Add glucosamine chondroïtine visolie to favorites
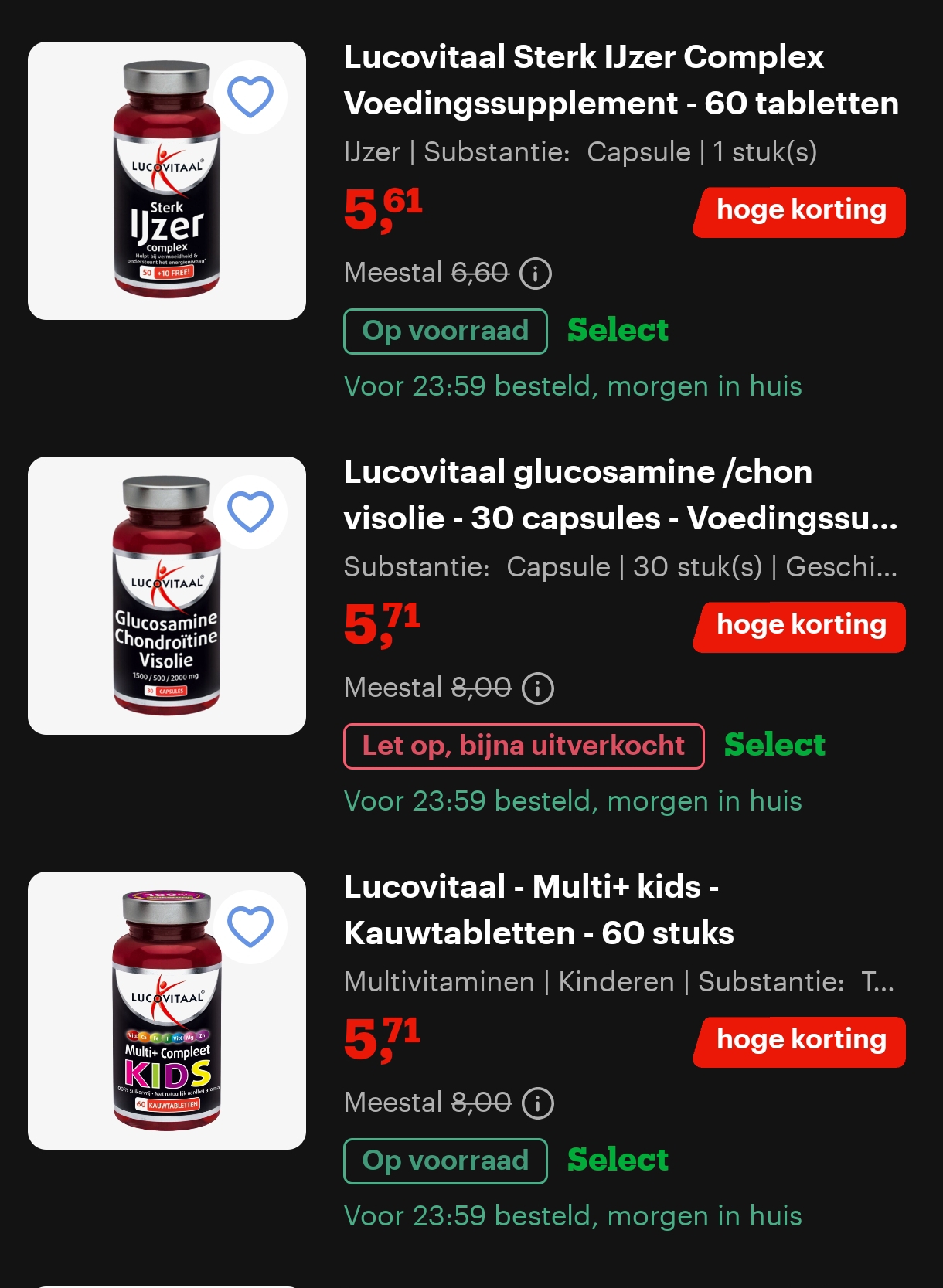 pyautogui.click(x=252, y=511)
